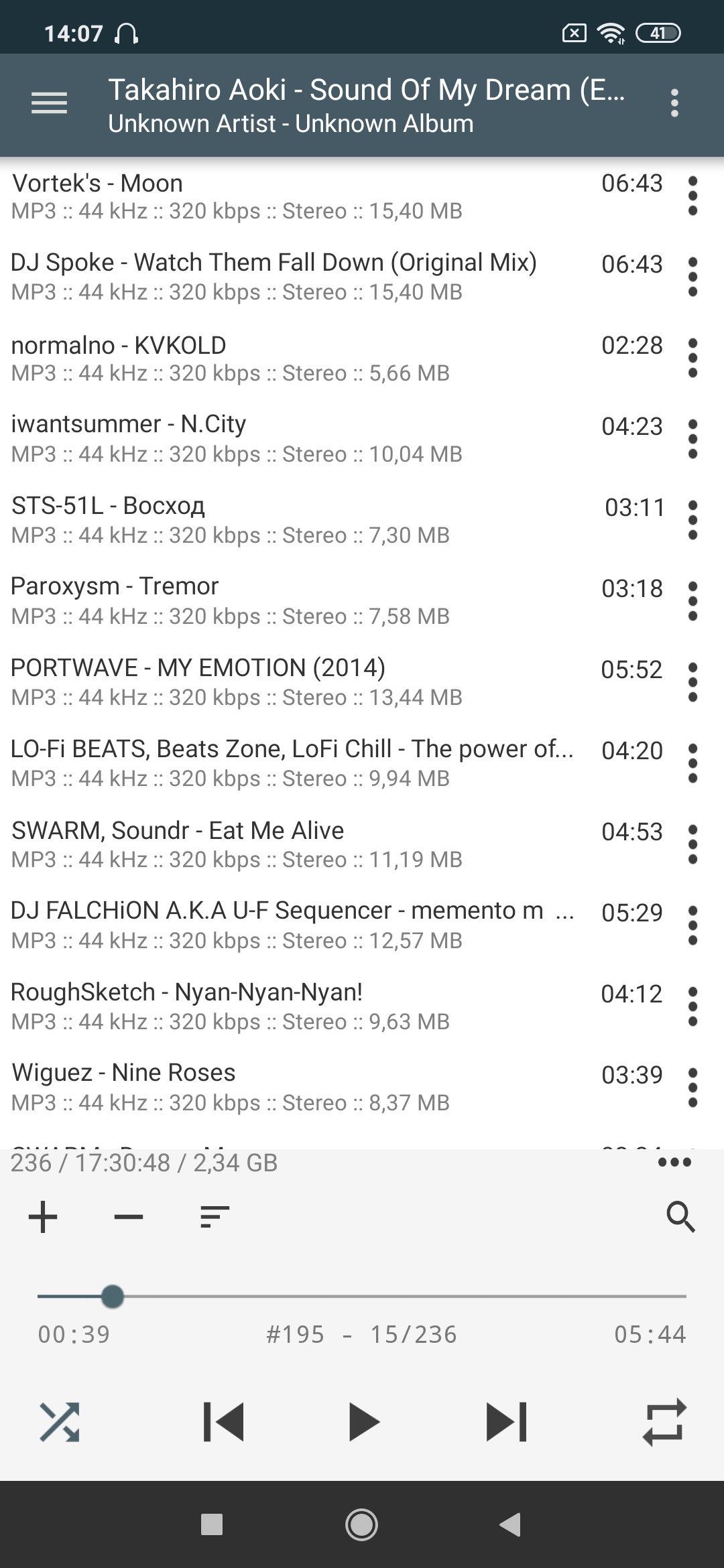
Task: Open options for RoughSketch - Nyan-Nyan-Nyan!
Action: point(692,1006)
